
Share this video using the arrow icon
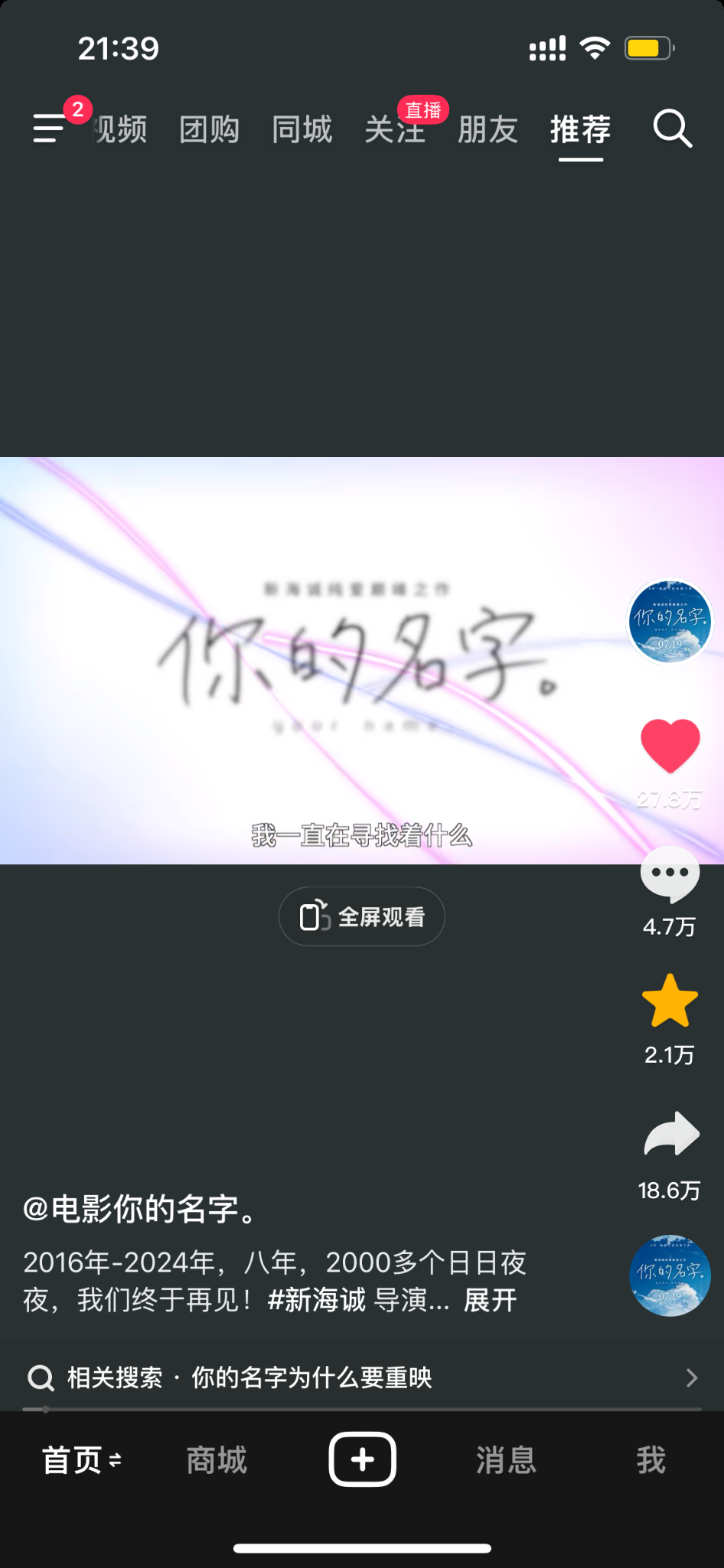670,1134
